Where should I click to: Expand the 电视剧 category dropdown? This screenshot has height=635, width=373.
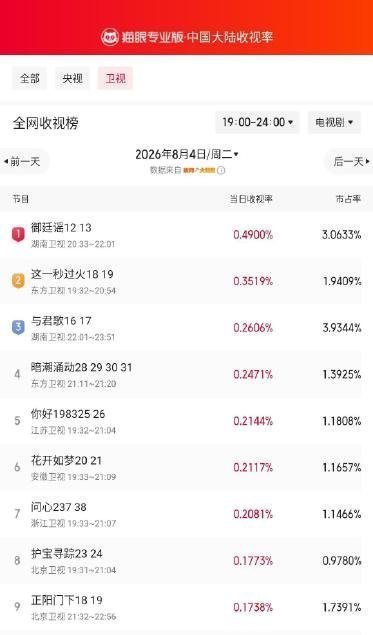click(334, 122)
